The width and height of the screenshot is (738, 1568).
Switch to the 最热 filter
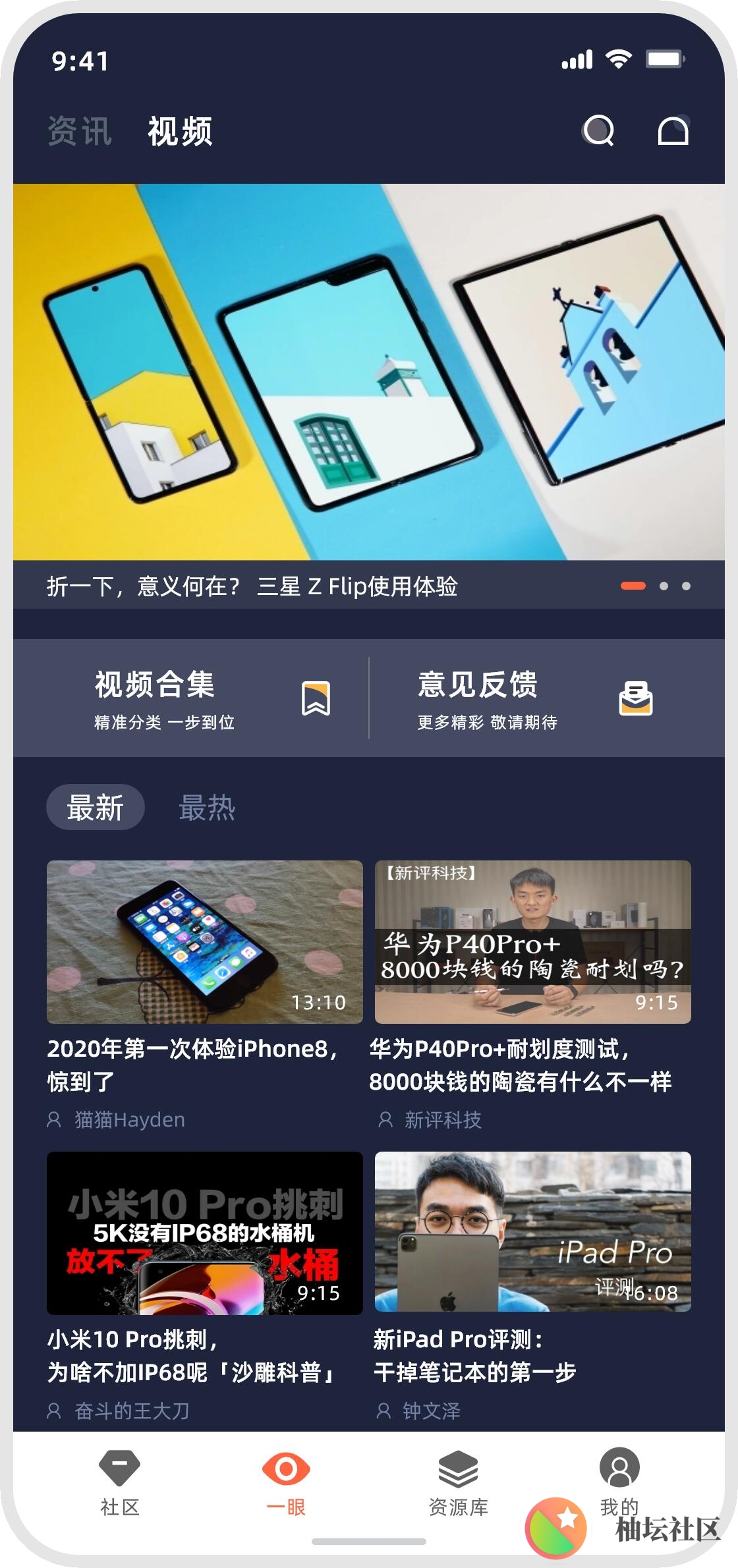(207, 807)
